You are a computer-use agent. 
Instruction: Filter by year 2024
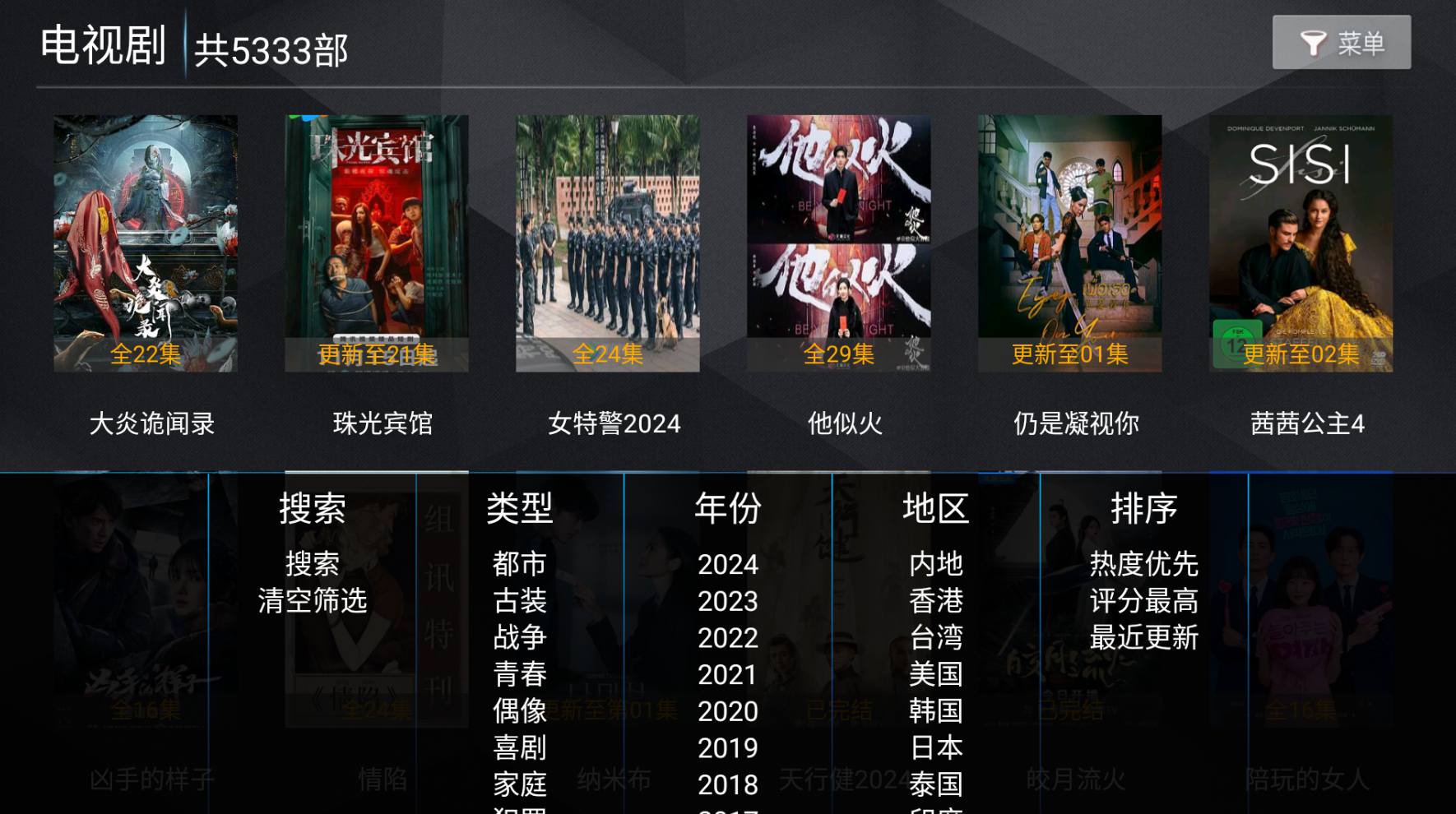point(727,564)
